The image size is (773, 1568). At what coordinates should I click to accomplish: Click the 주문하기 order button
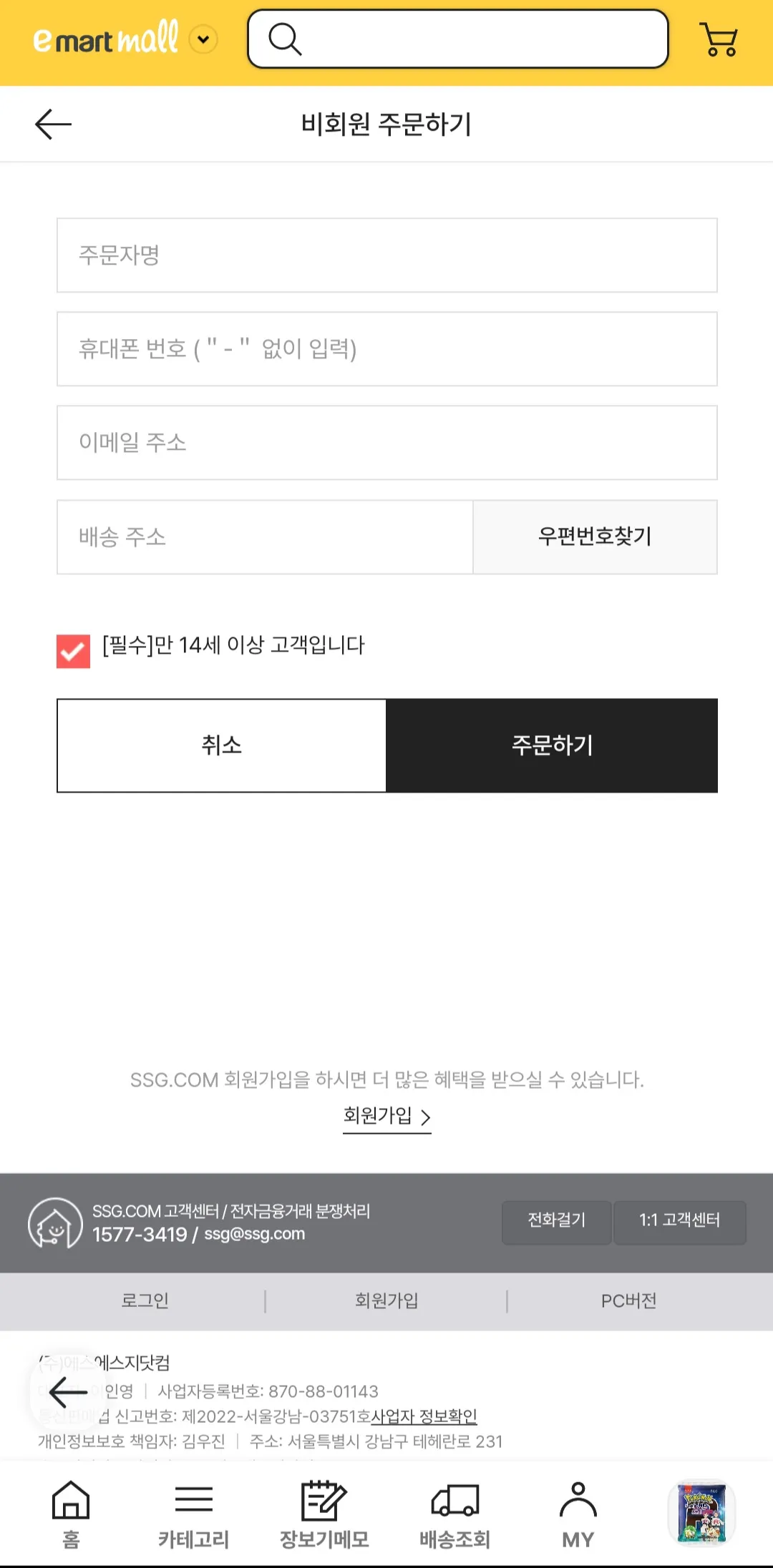[x=552, y=745]
